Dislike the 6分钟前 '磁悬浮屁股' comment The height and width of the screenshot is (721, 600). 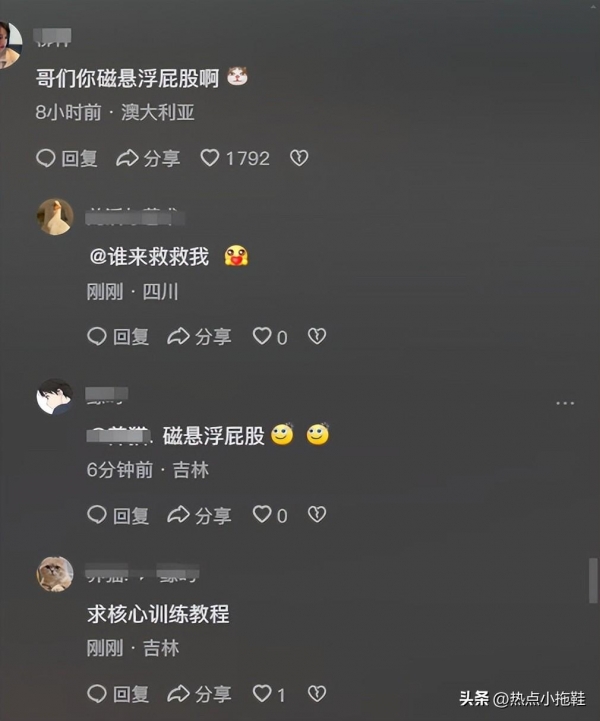[317, 515]
